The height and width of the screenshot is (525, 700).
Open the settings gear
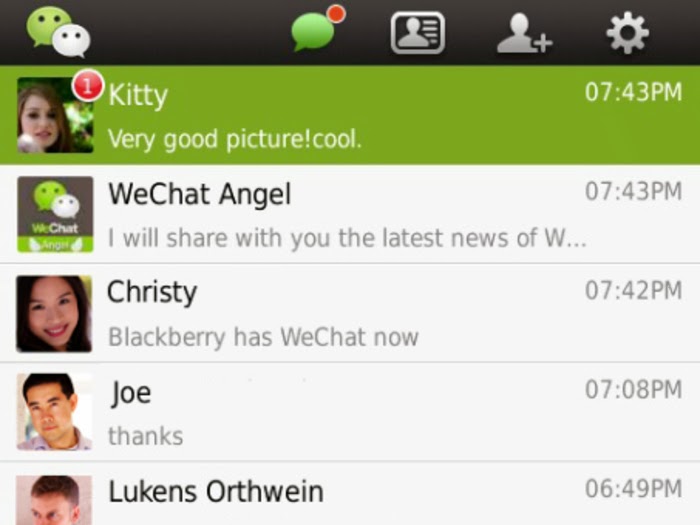[627, 33]
